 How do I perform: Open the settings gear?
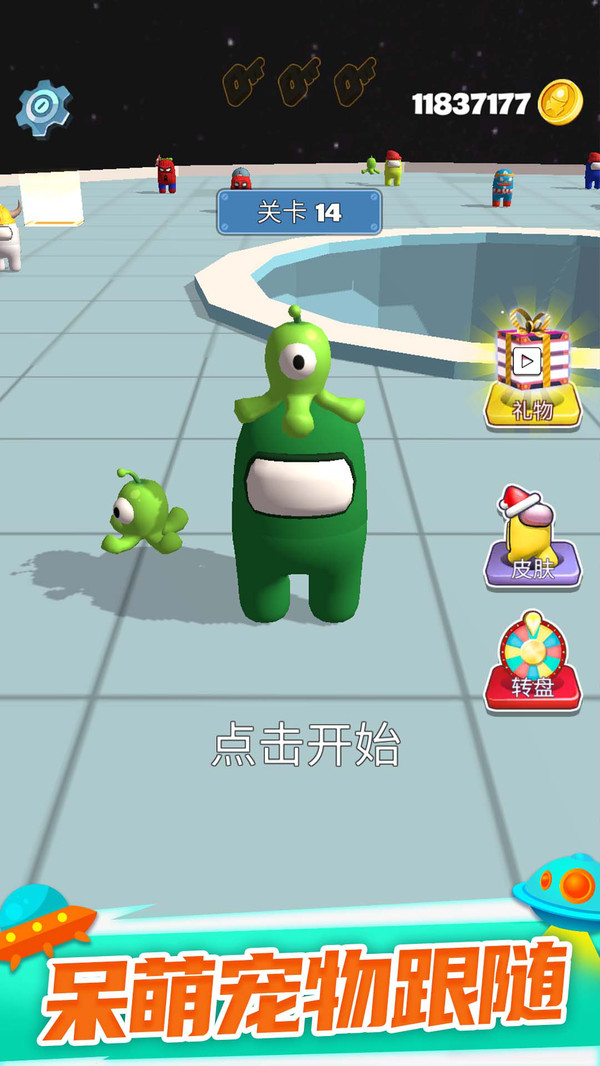[44, 107]
